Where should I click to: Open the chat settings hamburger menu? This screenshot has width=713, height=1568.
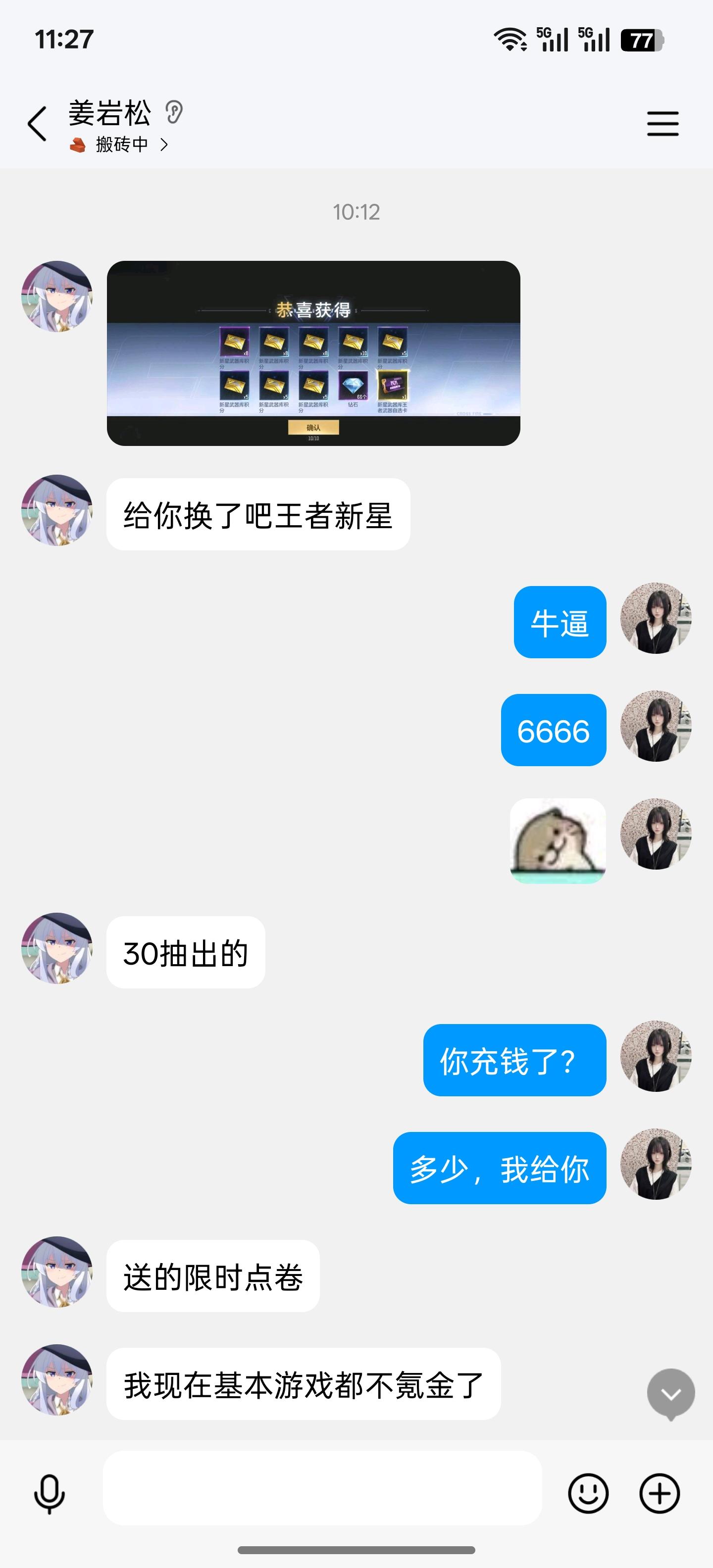coord(662,123)
